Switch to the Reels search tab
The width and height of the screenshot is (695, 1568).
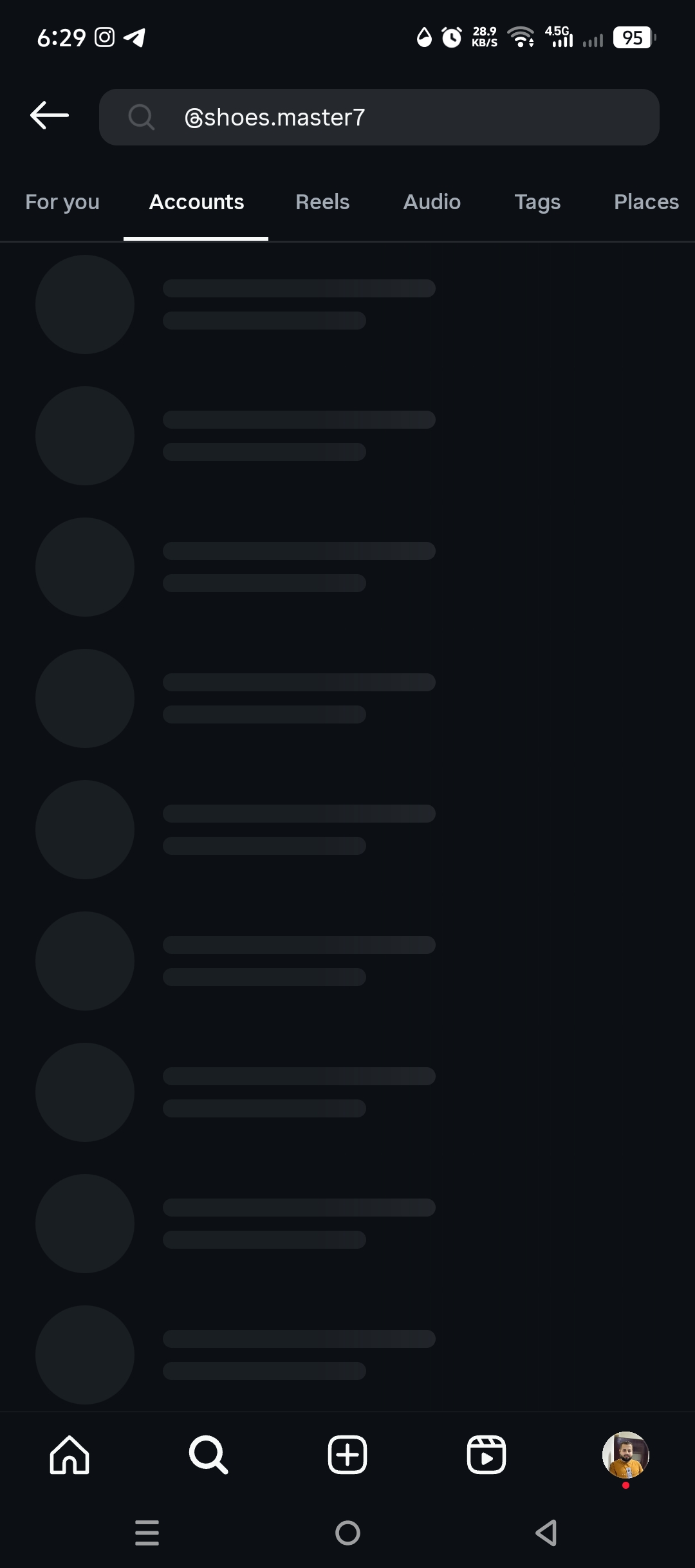[x=322, y=202]
